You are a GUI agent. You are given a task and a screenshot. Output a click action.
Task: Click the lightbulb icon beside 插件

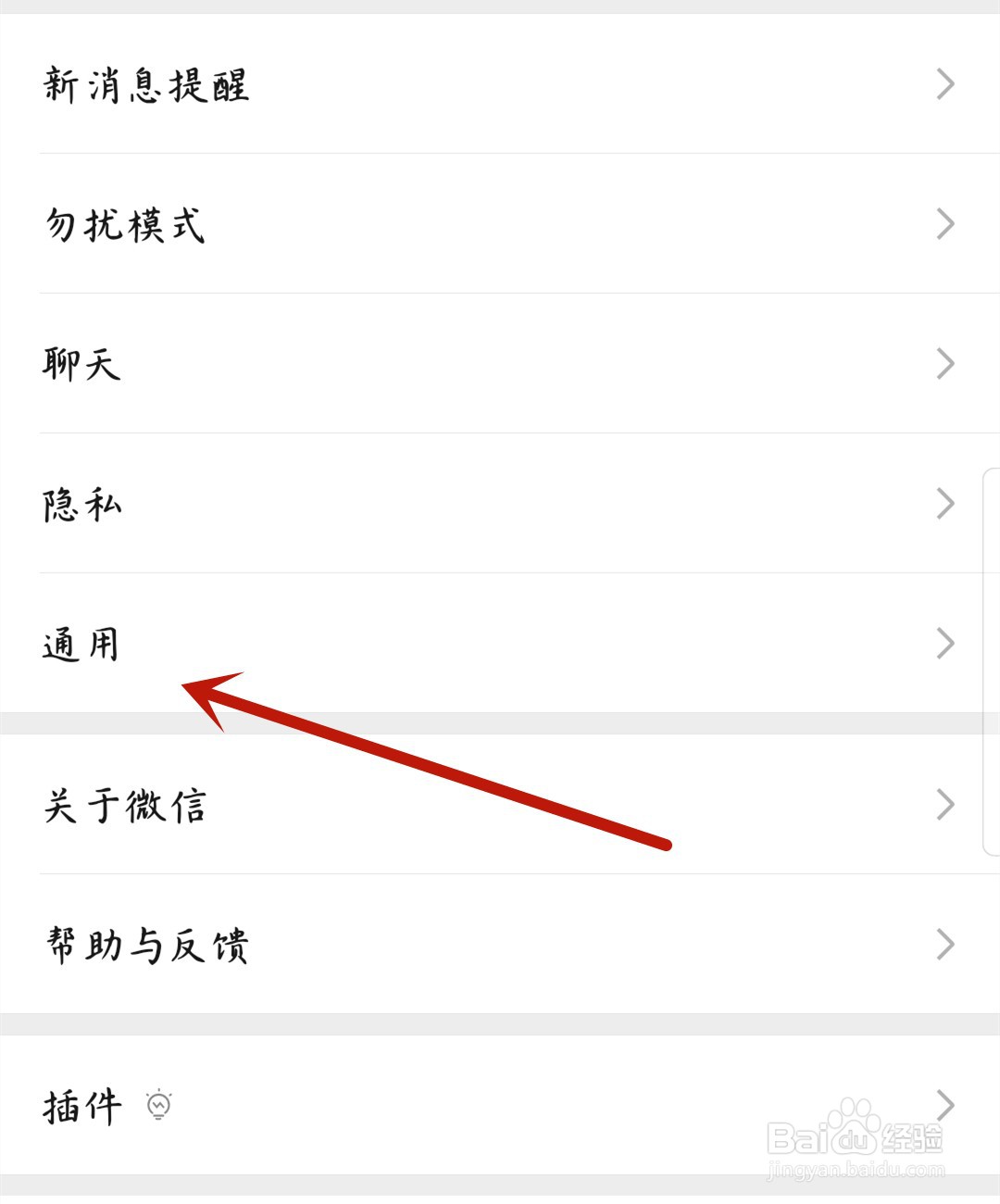(x=160, y=1105)
